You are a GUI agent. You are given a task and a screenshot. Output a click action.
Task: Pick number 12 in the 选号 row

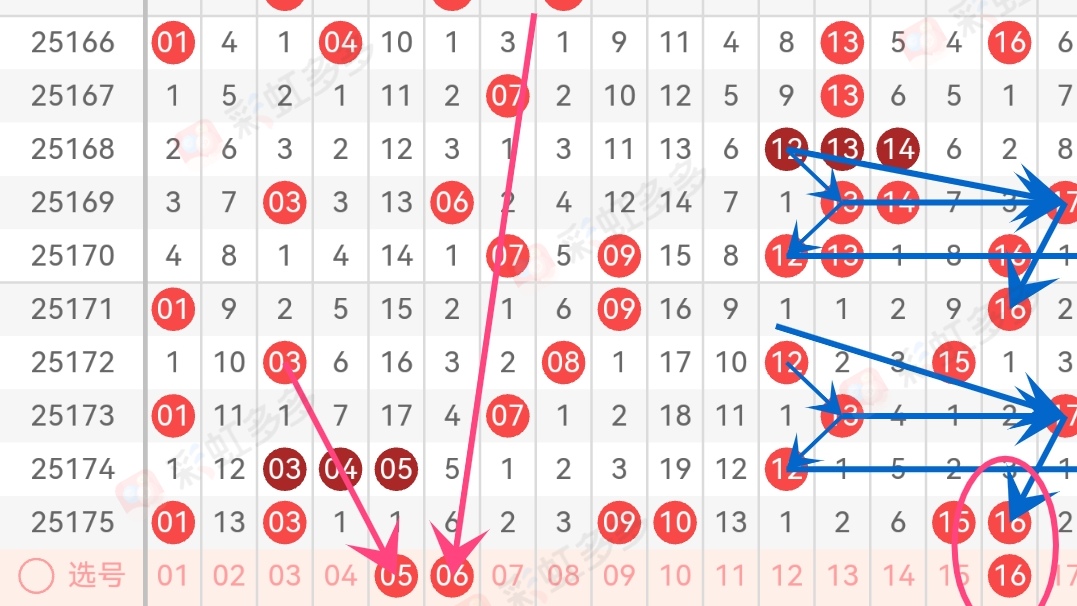pyautogui.click(x=787, y=575)
